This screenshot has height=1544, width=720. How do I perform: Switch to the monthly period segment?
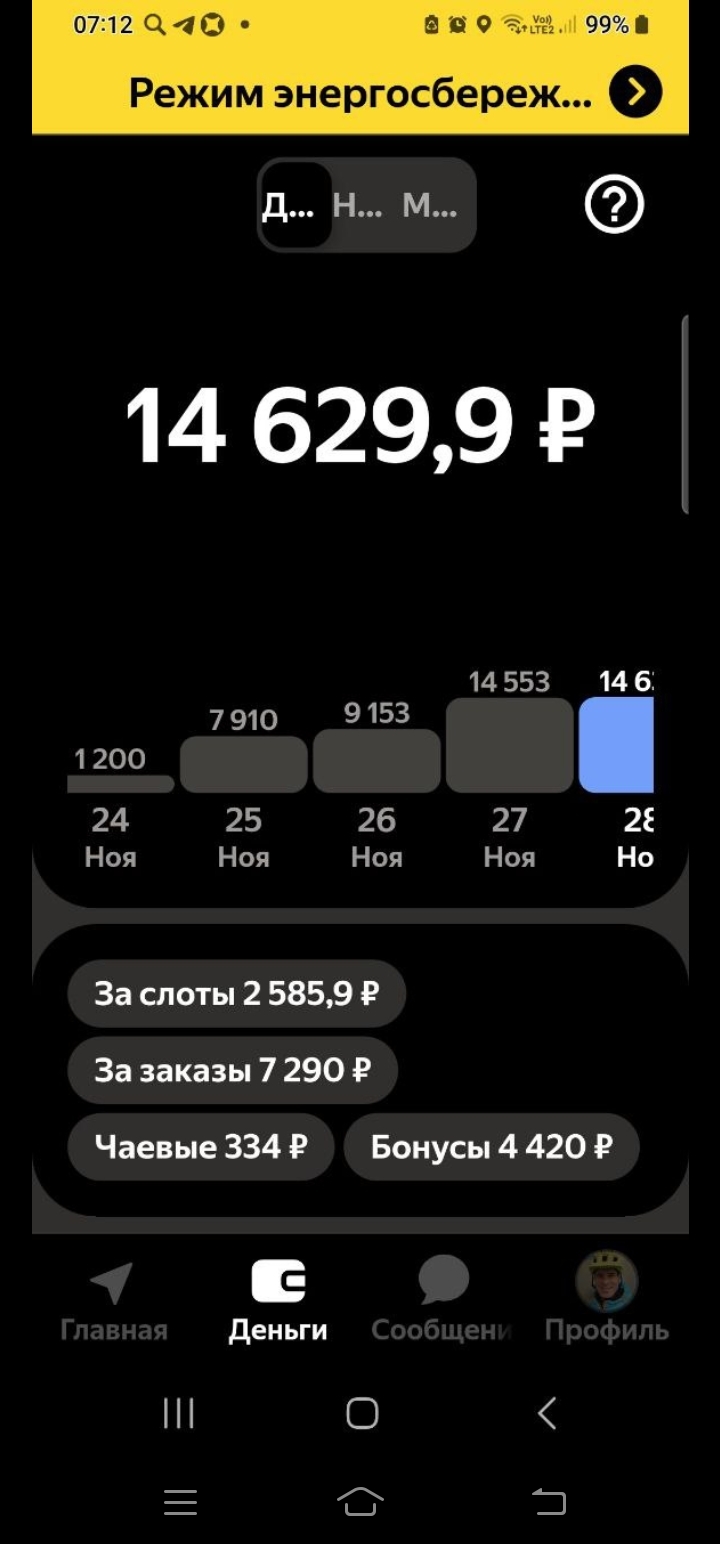coord(430,206)
